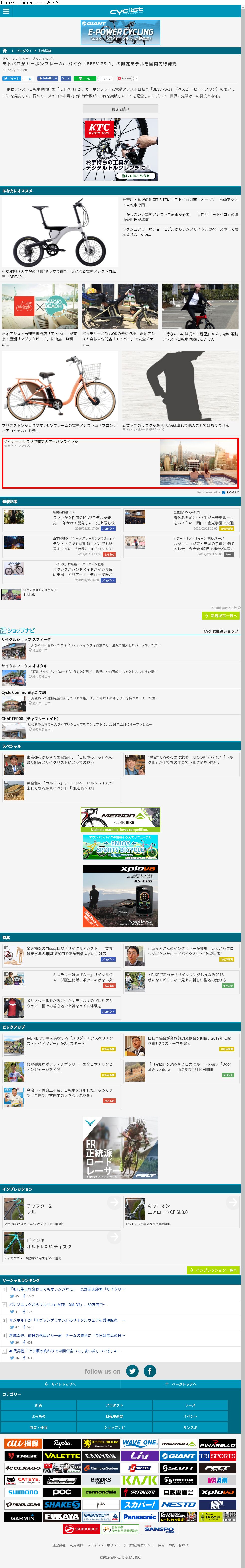Open the Xplova X5 Evo advertisement
245x1568 pixels.
point(120,895)
